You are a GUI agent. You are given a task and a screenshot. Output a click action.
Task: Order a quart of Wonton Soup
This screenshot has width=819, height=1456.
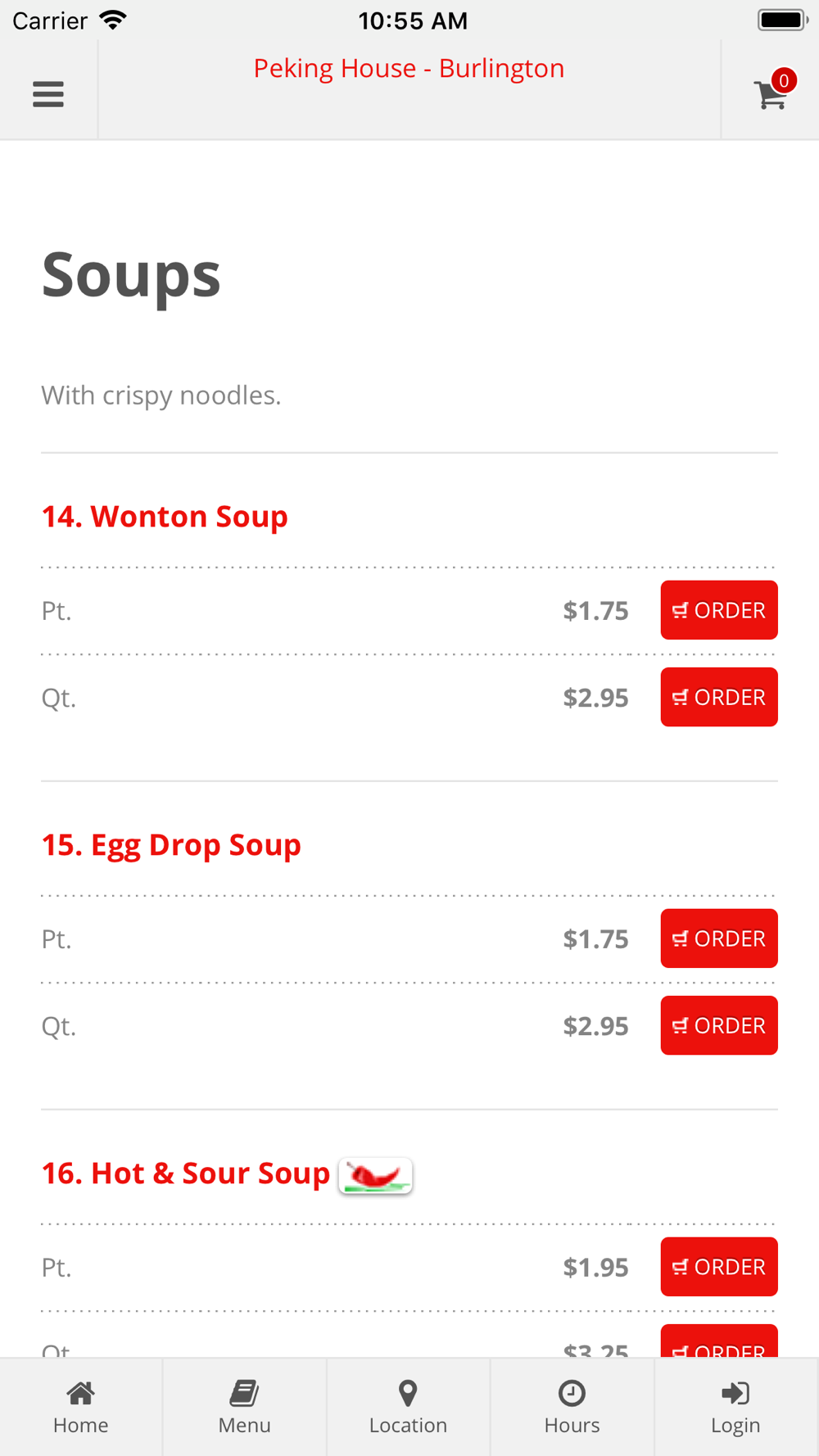[719, 697]
